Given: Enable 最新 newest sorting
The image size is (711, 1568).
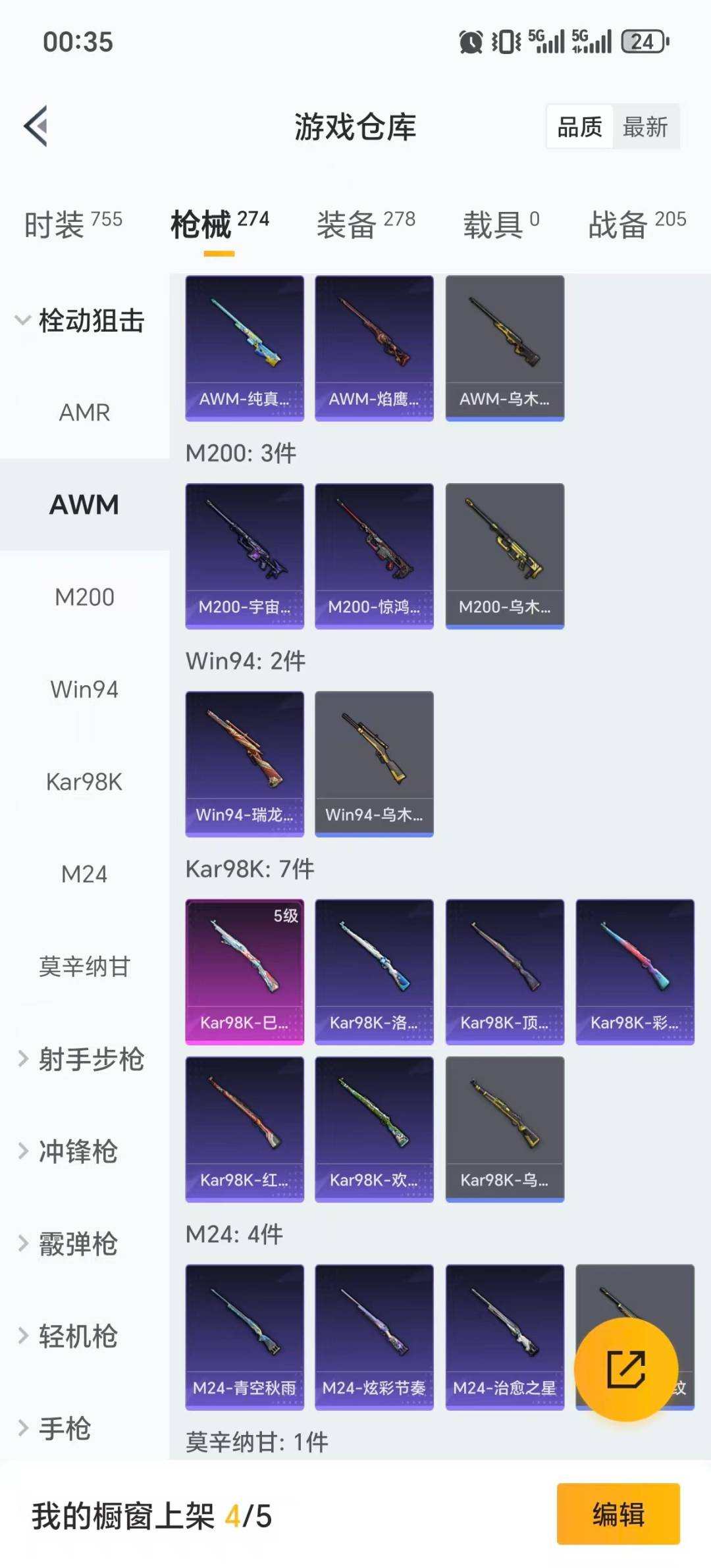Looking at the screenshot, I should [x=644, y=127].
